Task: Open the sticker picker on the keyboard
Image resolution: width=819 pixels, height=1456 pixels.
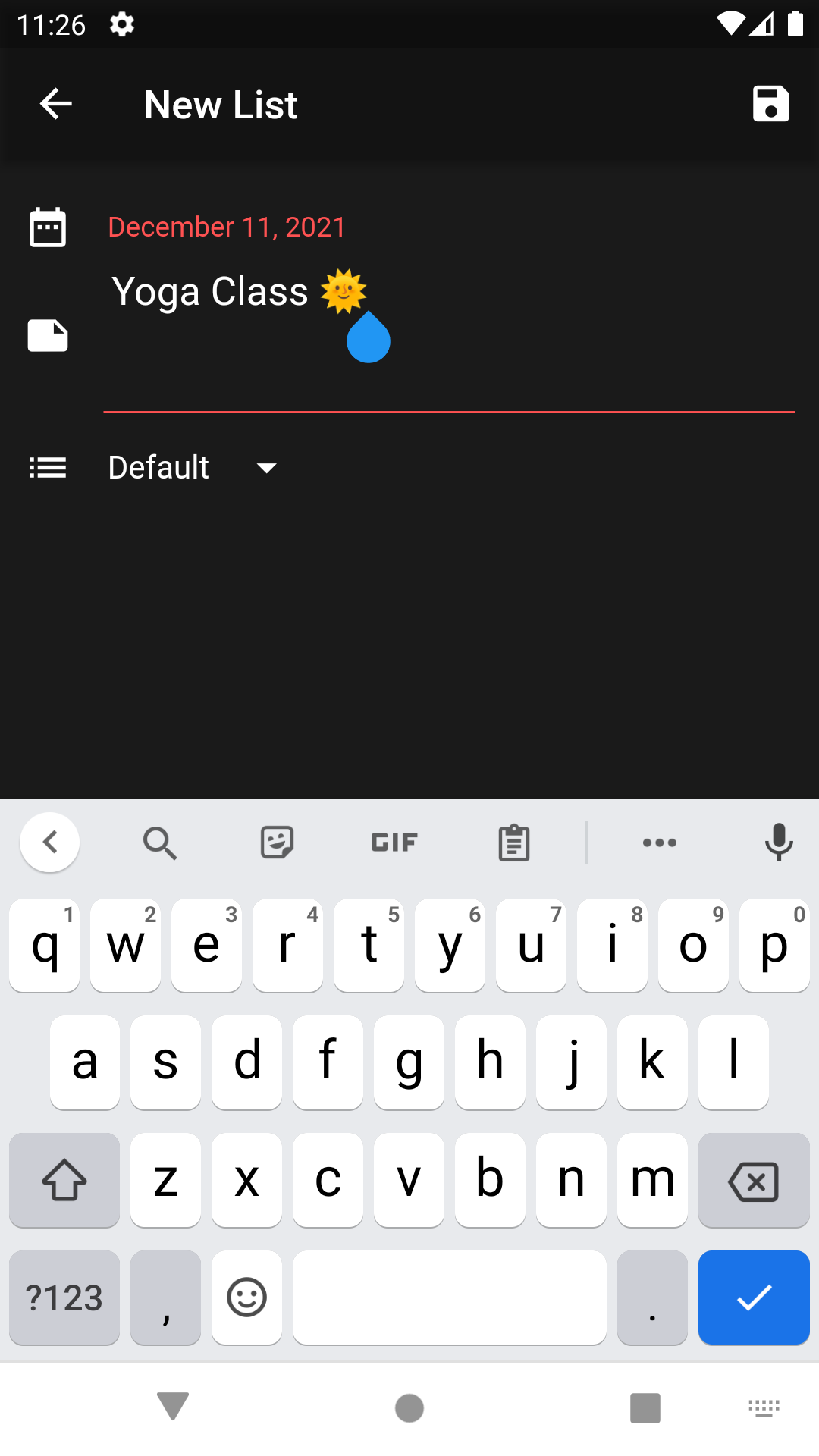Action: [277, 842]
